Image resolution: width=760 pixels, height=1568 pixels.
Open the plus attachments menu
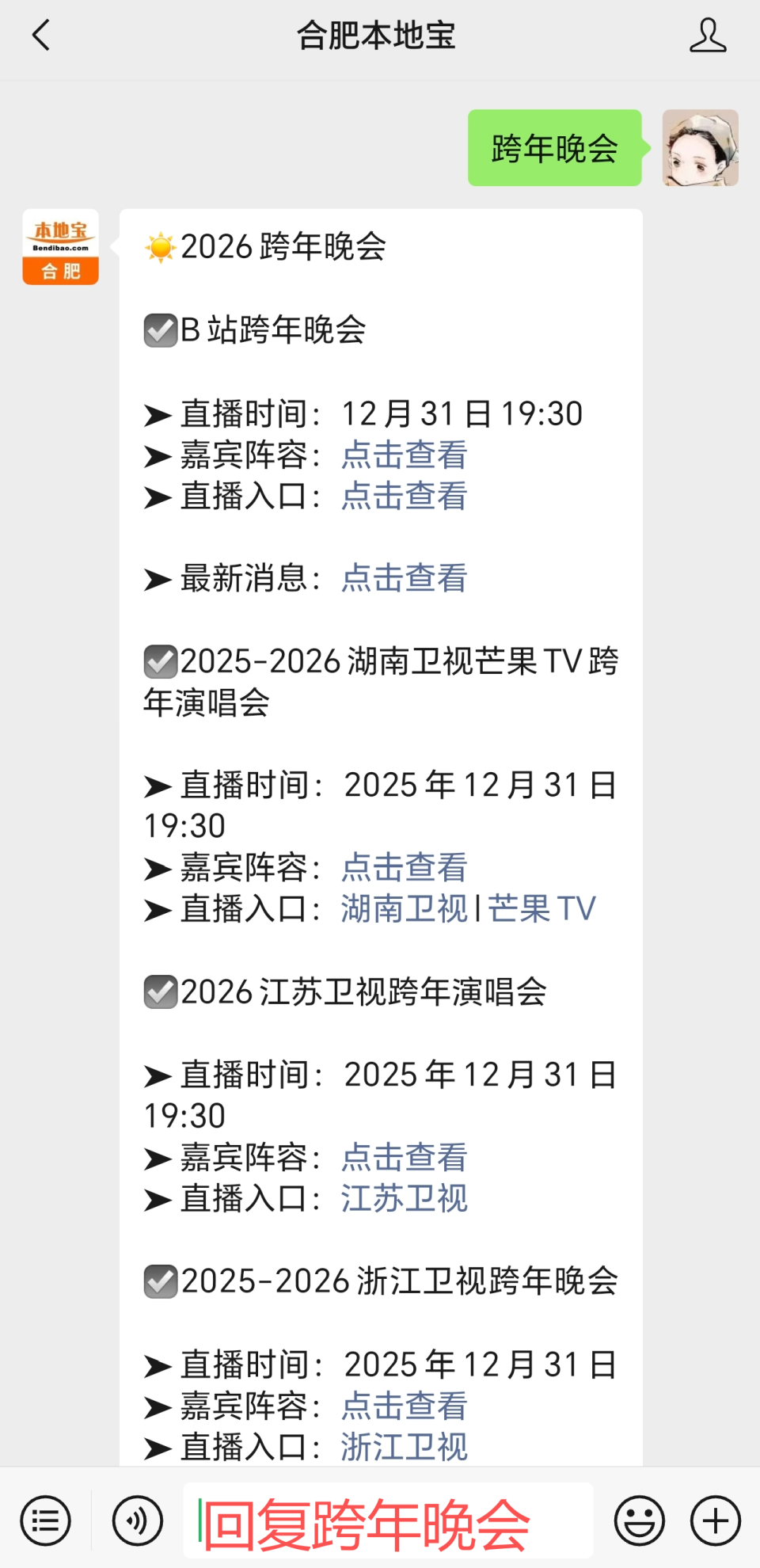point(715,1520)
